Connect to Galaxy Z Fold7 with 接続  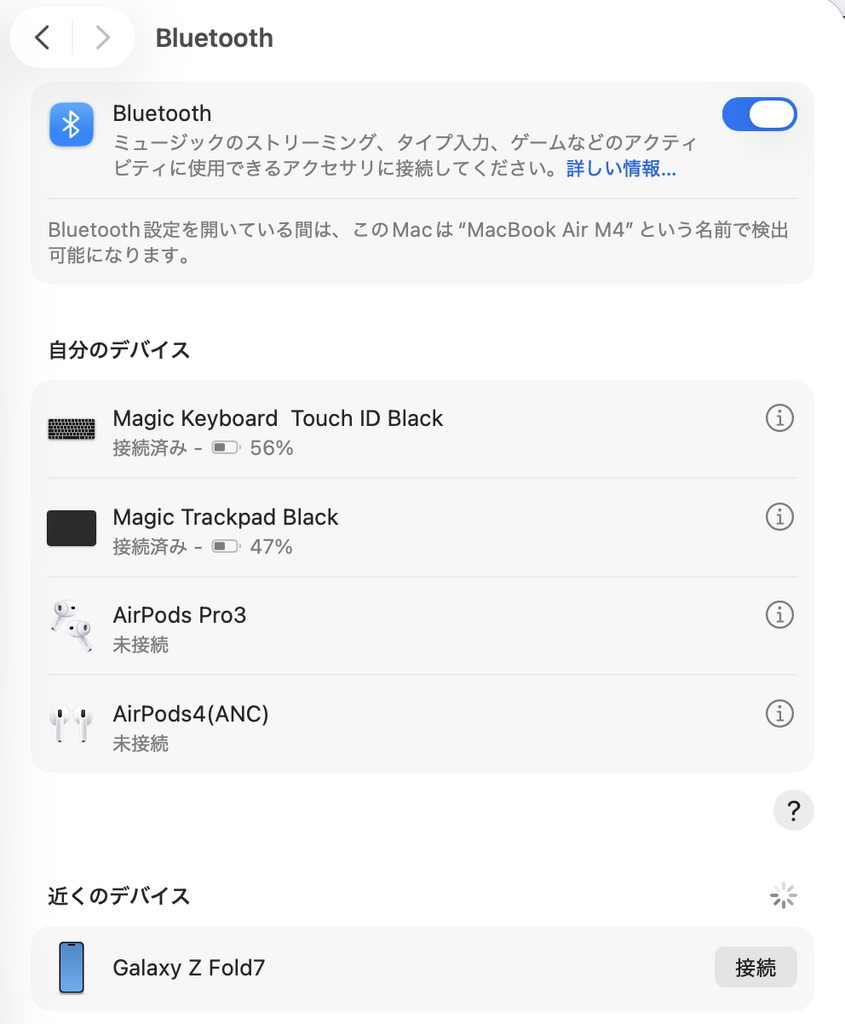(x=755, y=967)
